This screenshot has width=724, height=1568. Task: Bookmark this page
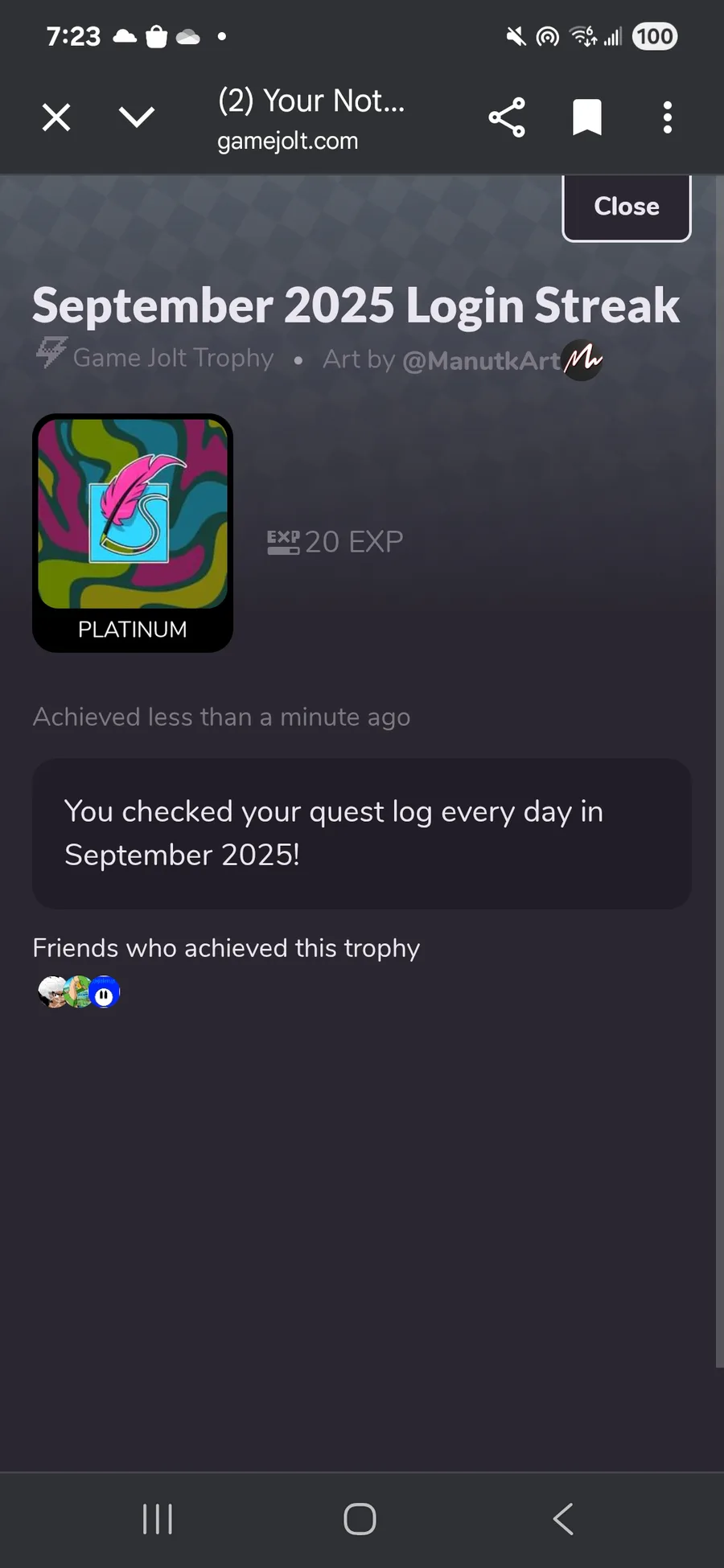[x=587, y=117]
